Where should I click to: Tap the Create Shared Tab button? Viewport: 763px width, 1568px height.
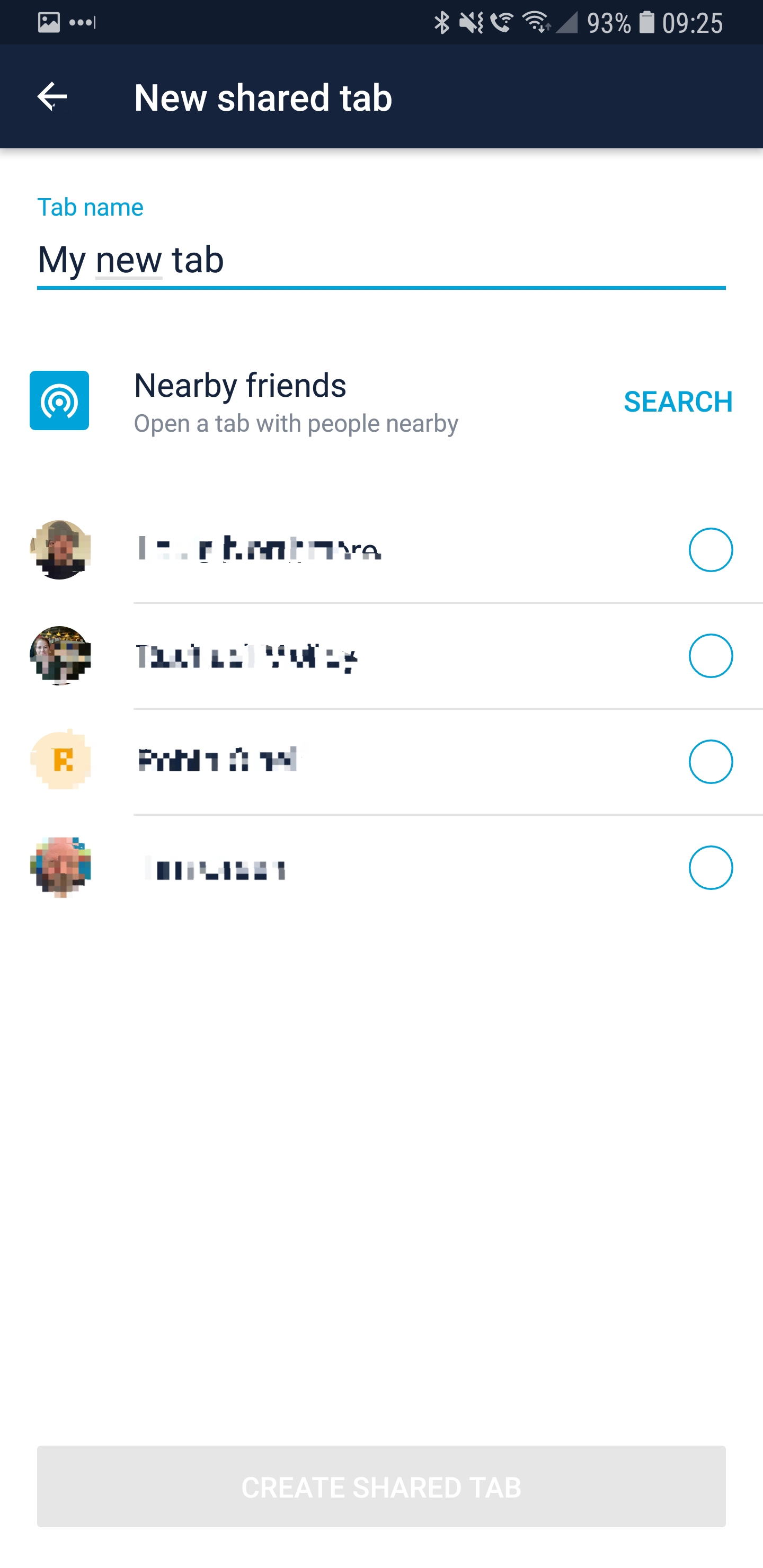pos(381,1486)
